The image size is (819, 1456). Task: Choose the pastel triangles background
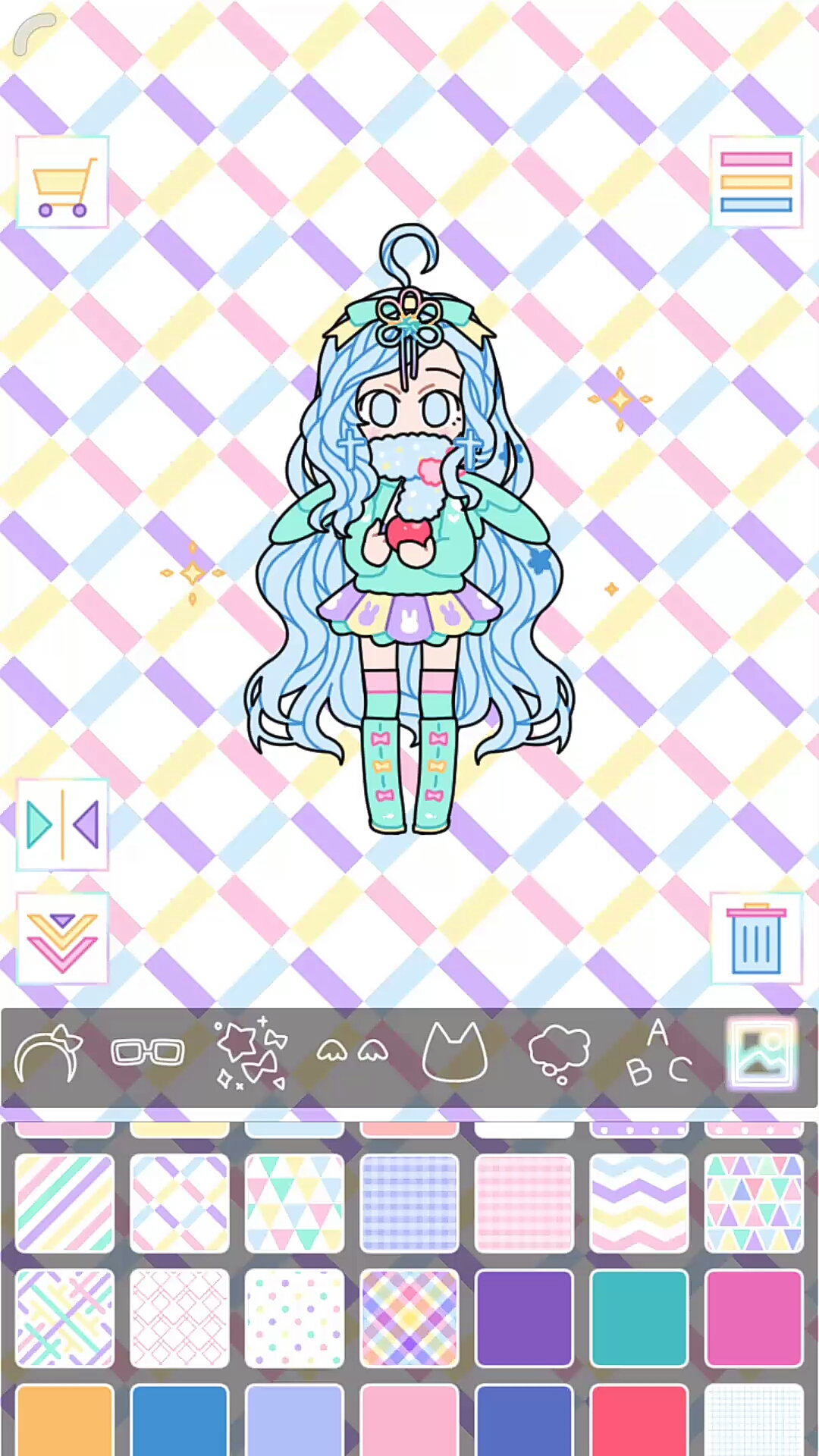[294, 1203]
